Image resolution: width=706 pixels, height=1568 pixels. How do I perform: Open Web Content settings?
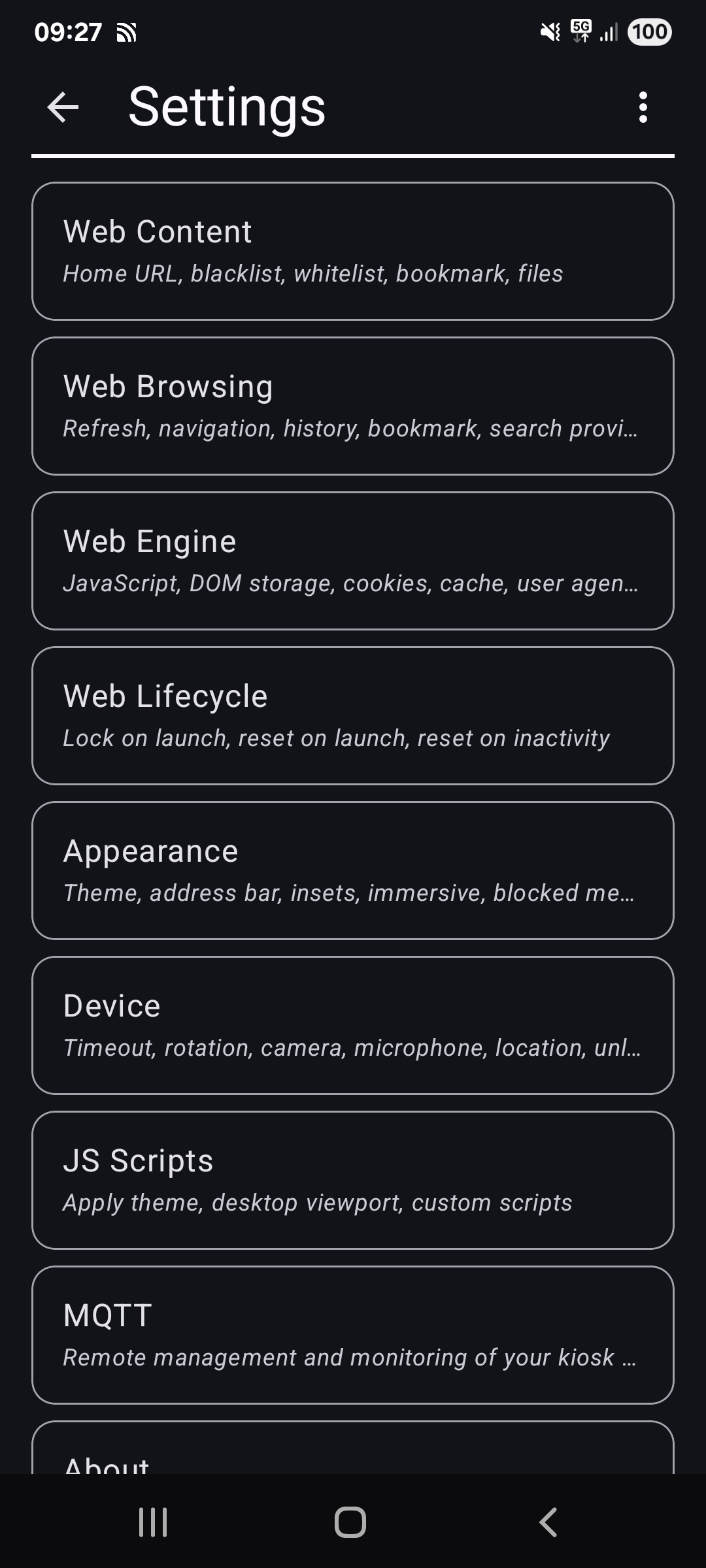coord(353,252)
